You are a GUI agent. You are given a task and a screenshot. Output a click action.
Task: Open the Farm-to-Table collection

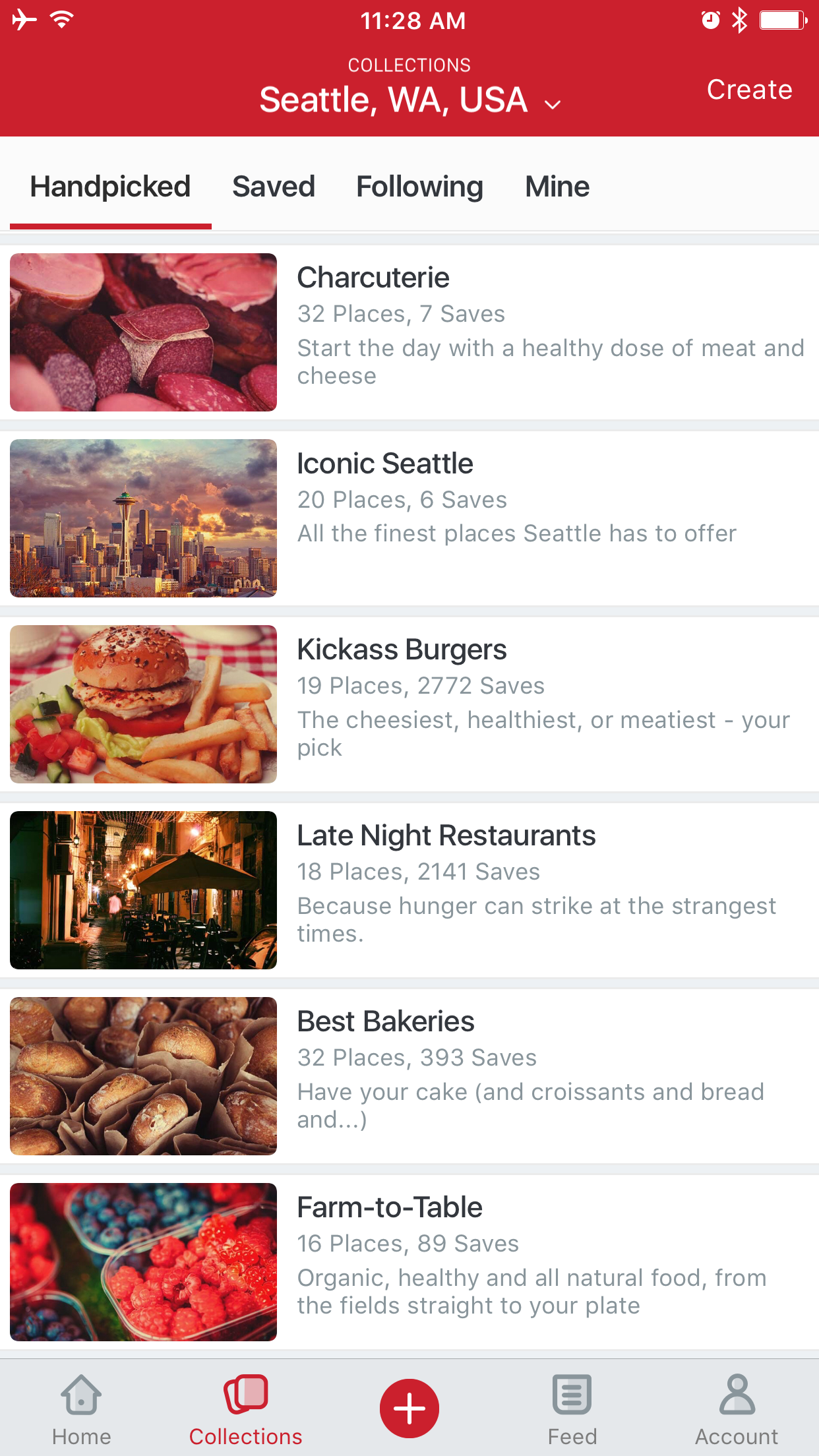click(409, 1262)
